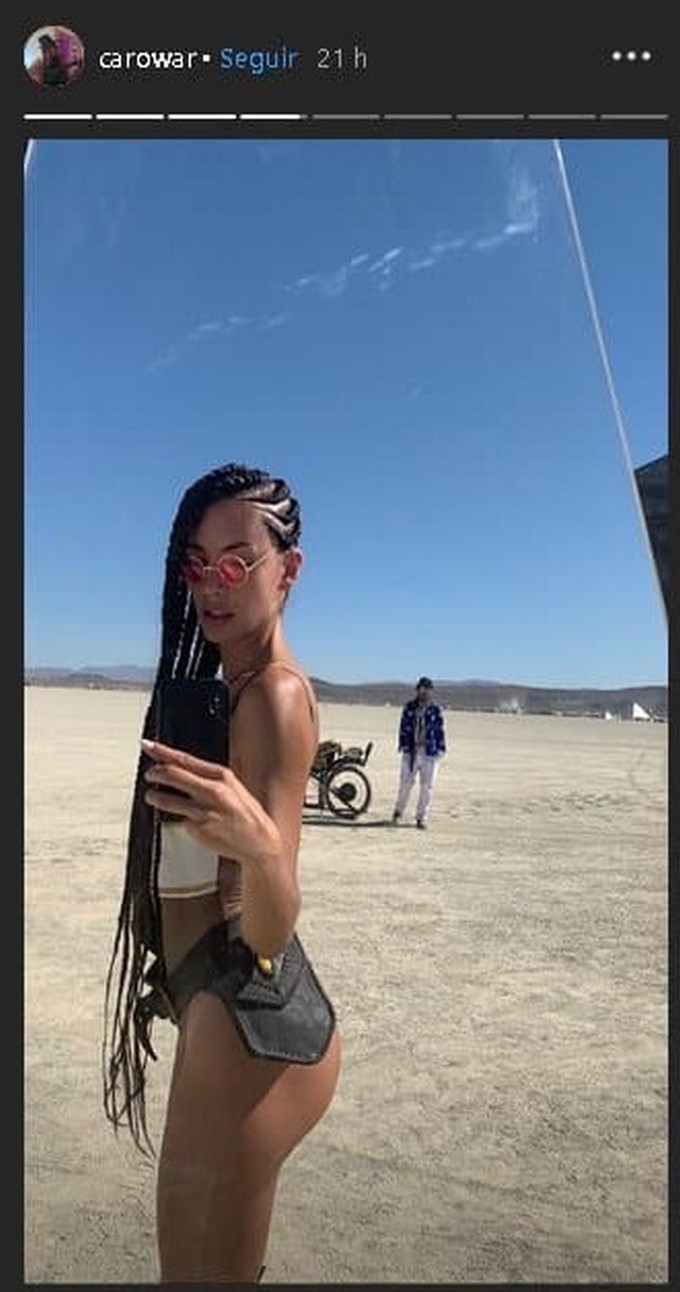Open the three-dot options menu
This screenshot has width=680, height=1292.
pyautogui.click(x=631, y=56)
